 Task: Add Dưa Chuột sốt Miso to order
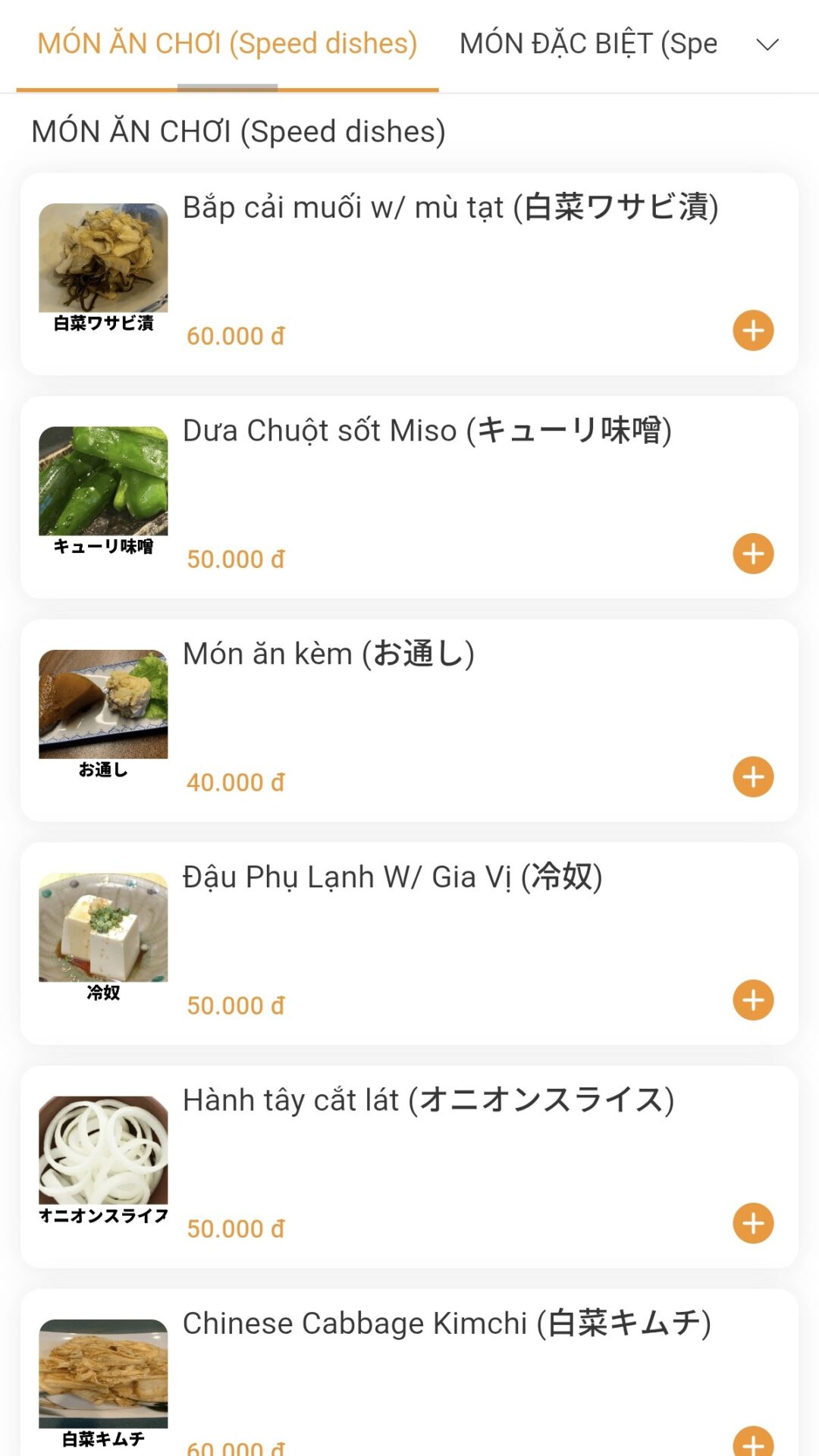point(753,554)
